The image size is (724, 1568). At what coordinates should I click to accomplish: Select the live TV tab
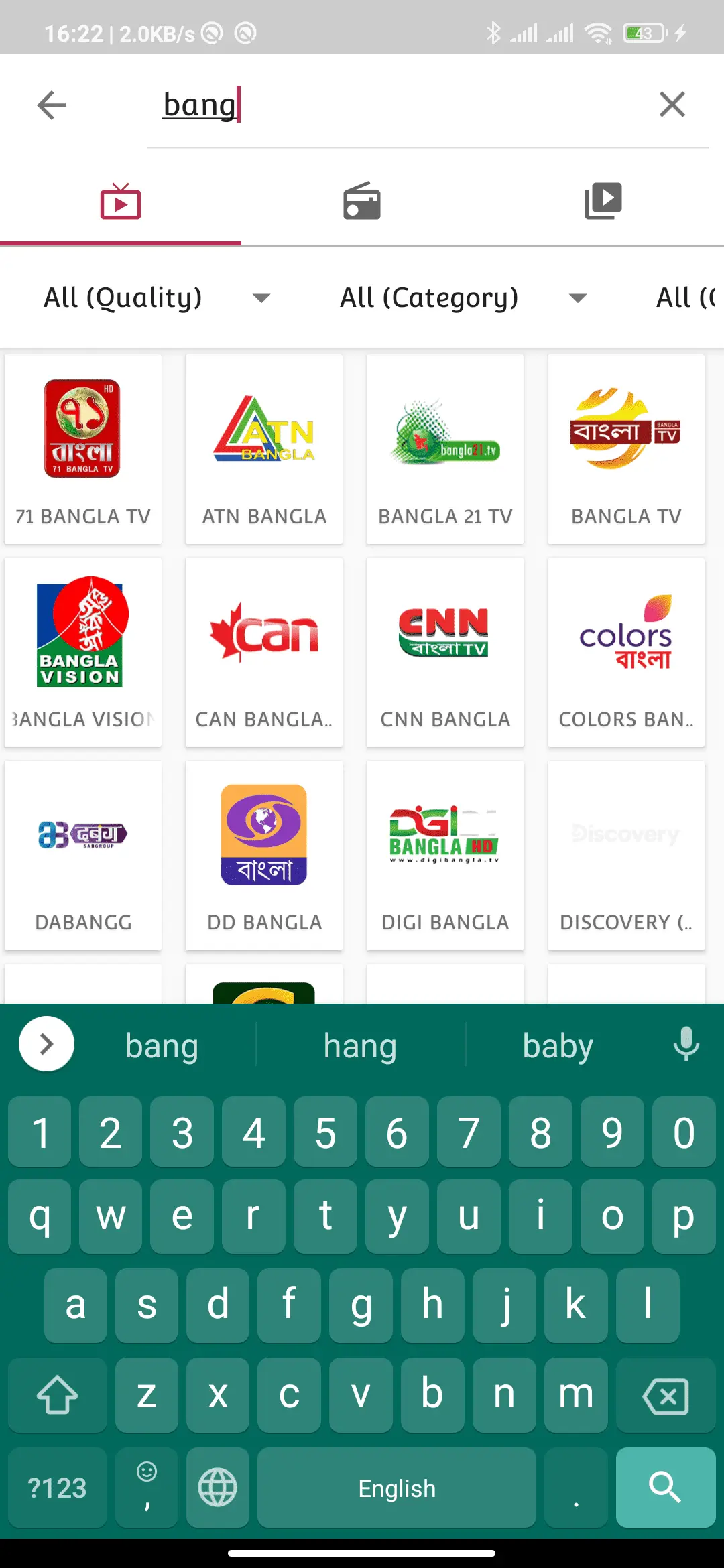121,201
